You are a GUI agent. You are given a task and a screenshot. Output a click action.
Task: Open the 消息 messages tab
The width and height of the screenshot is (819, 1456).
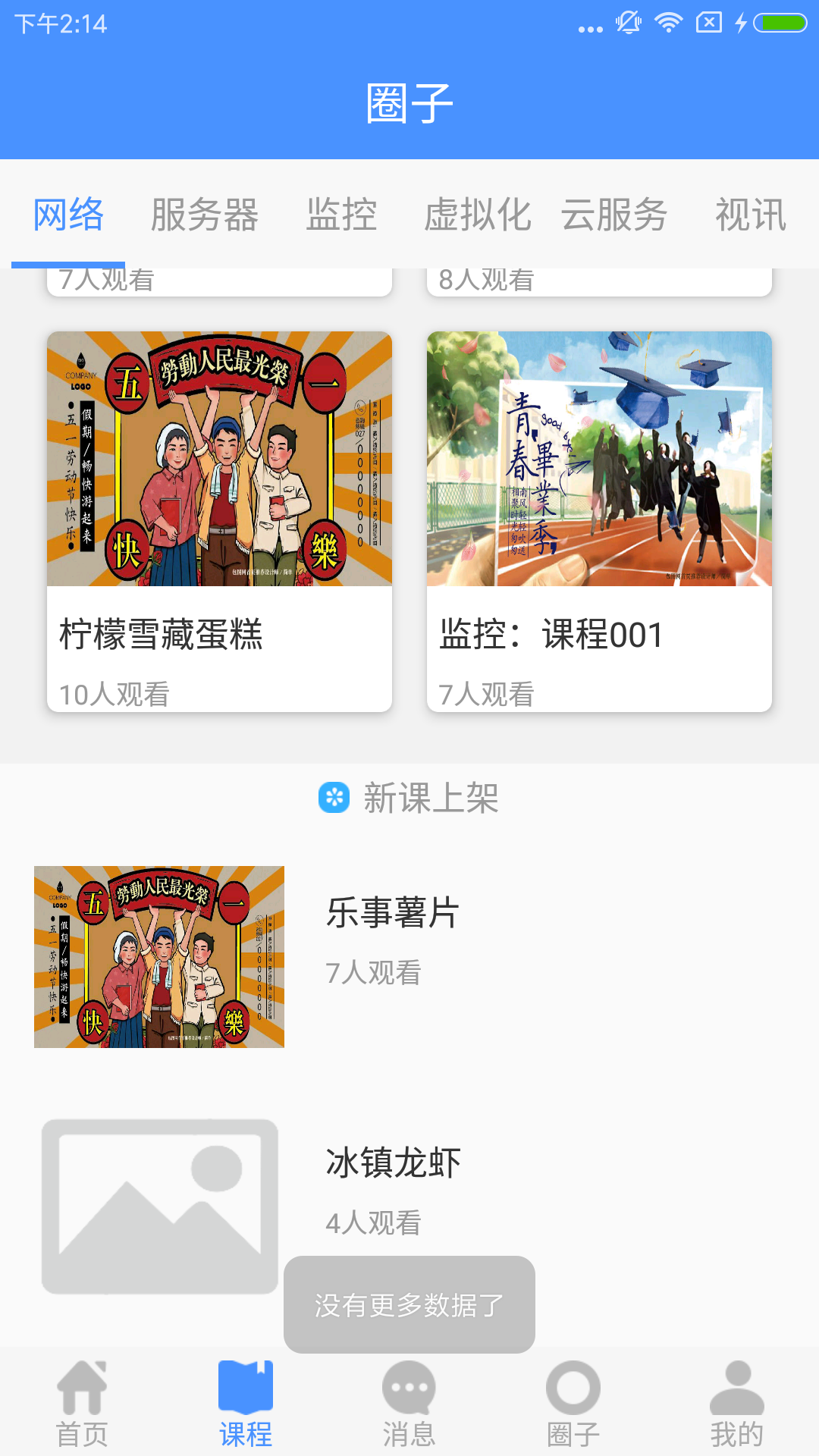(x=409, y=1404)
